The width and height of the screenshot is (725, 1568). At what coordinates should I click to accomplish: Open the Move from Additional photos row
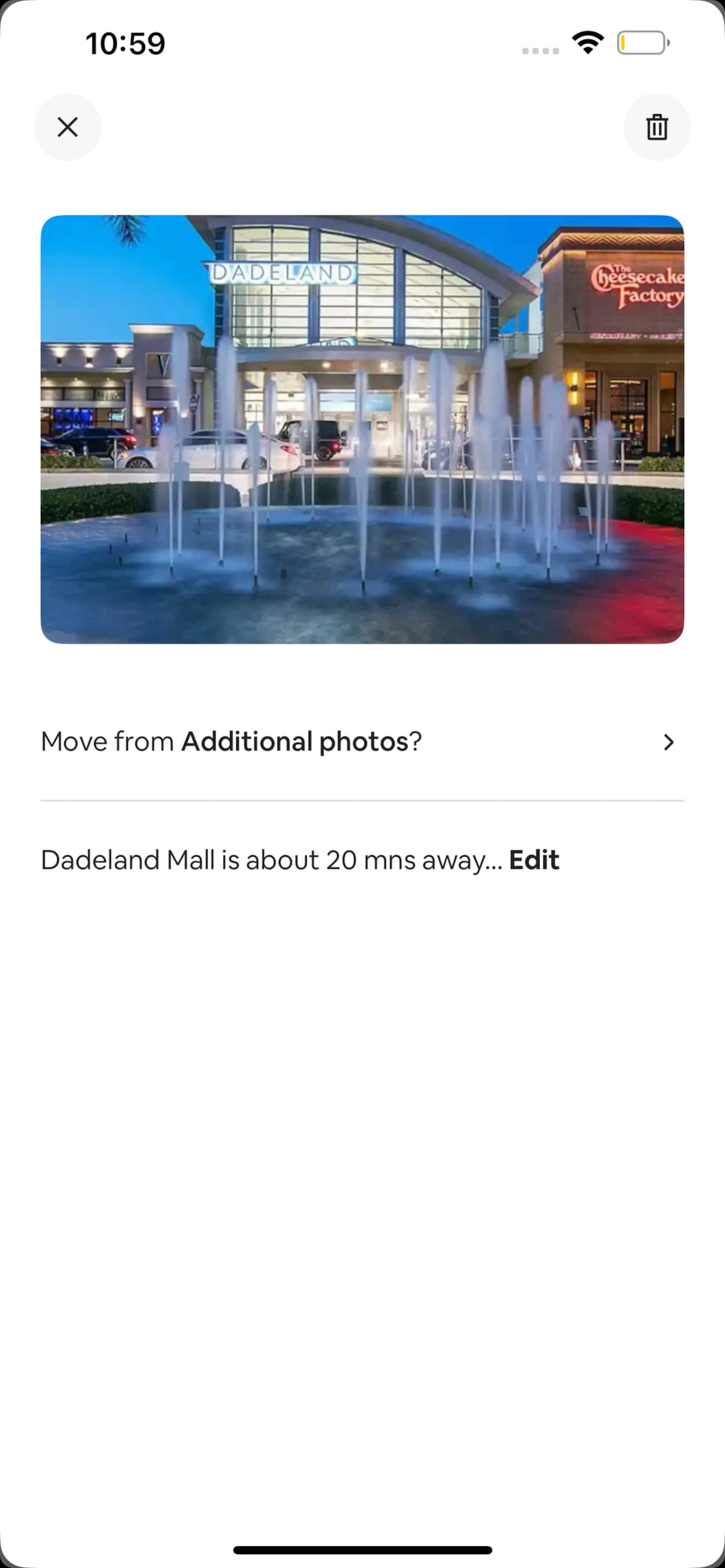point(362,741)
